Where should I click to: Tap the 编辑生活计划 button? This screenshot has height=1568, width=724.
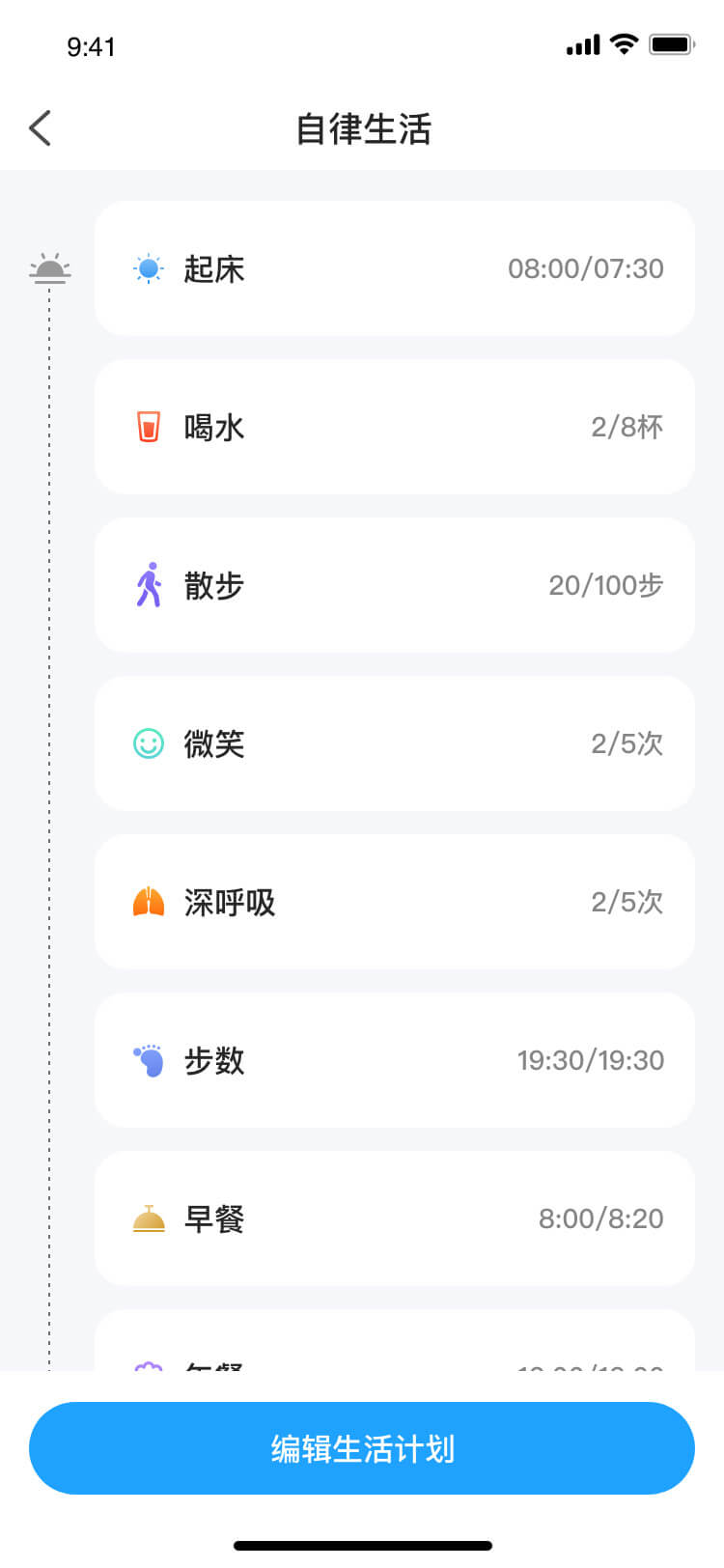click(362, 1447)
